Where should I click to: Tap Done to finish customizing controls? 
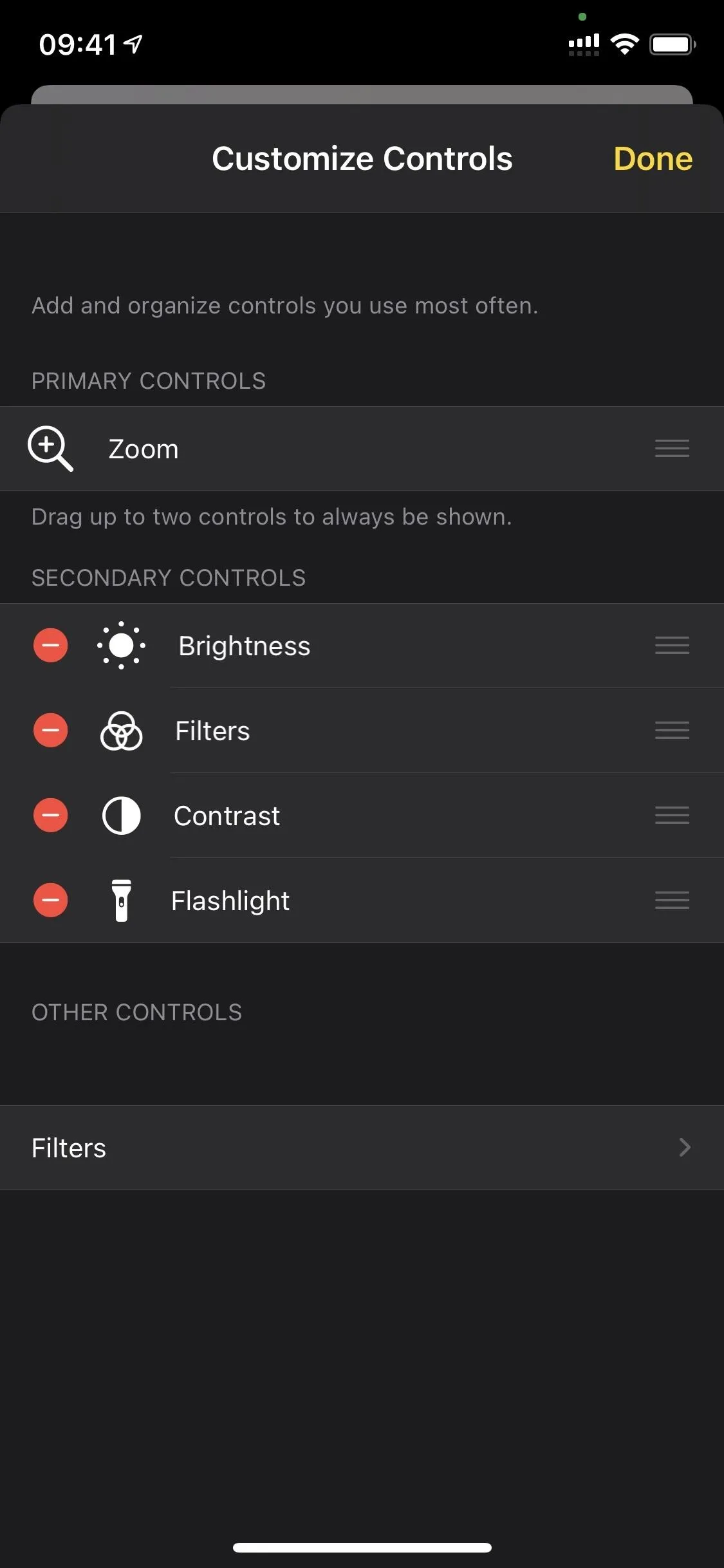(x=653, y=159)
